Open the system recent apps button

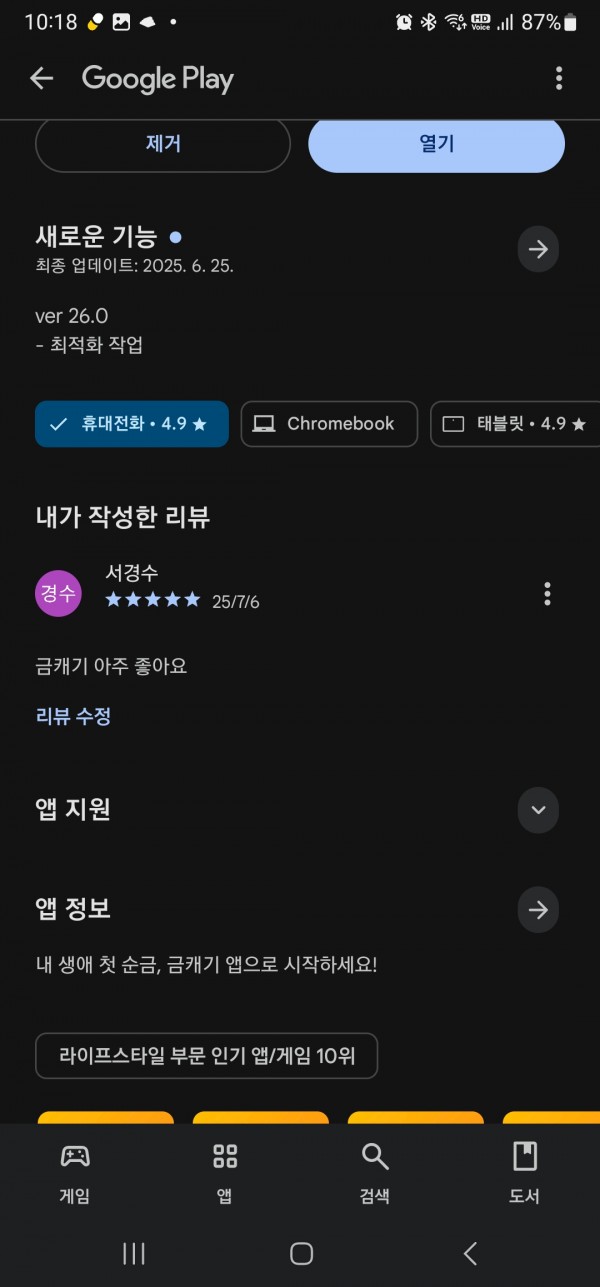tap(133, 1253)
